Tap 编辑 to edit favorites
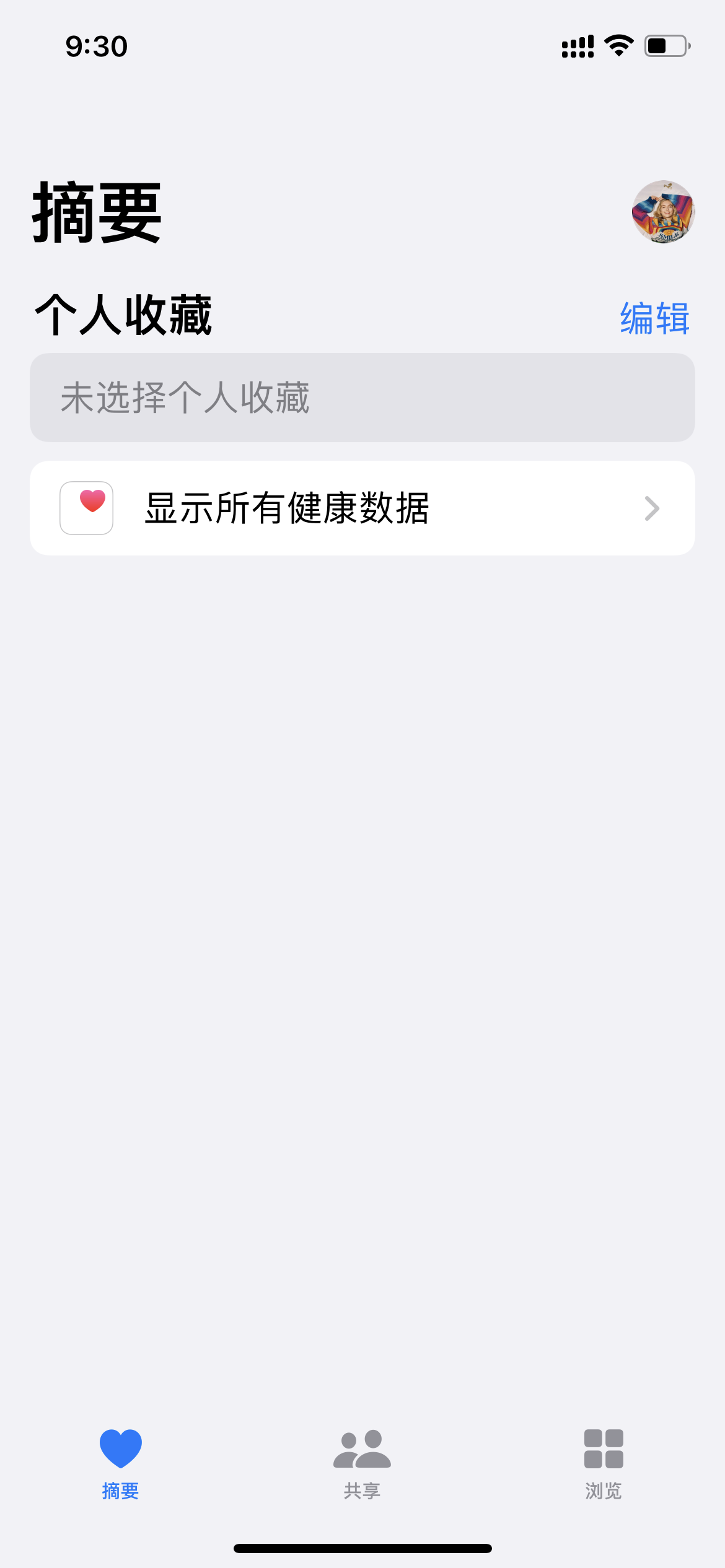Screen dimensions: 725x1568 tap(654, 318)
